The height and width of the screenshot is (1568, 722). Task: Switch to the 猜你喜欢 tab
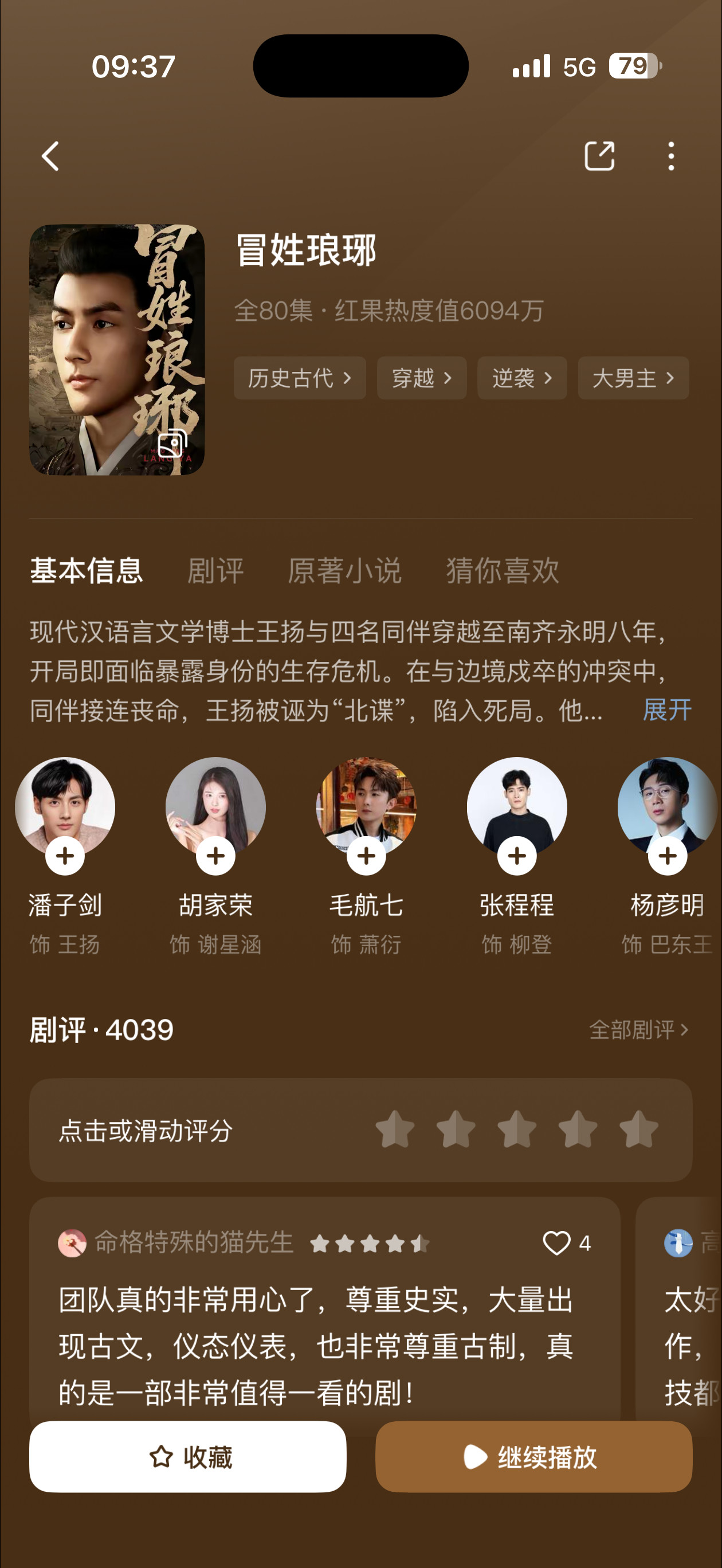[503, 571]
